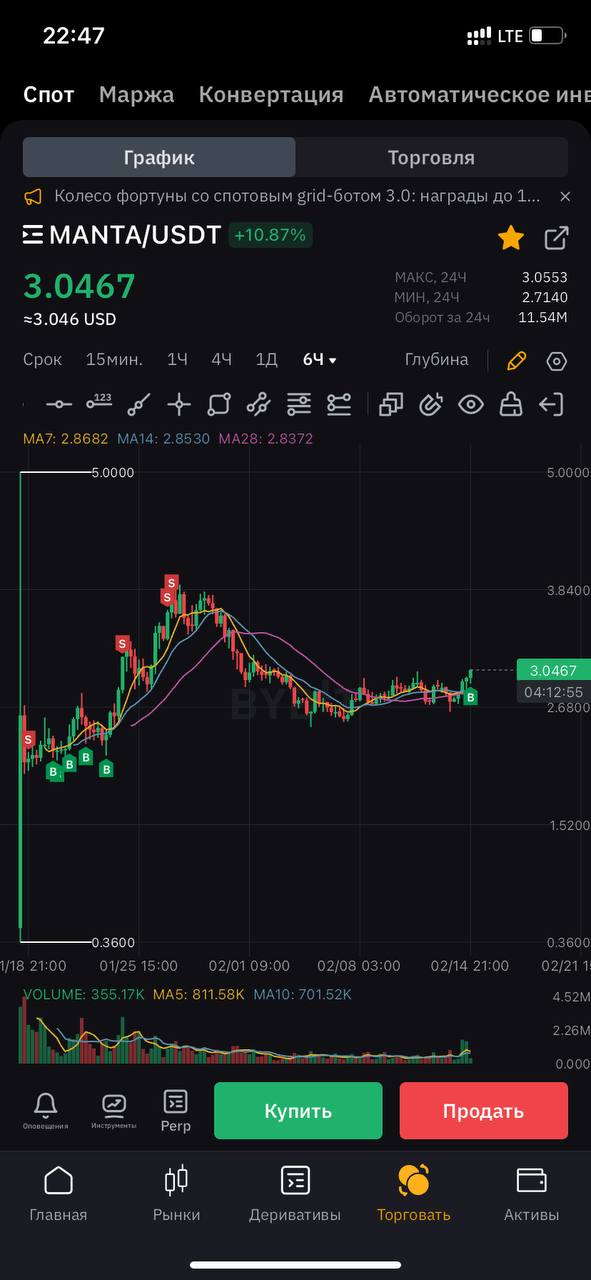Switch to the Маржа tab
This screenshot has width=591, height=1280.
click(136, 95)
